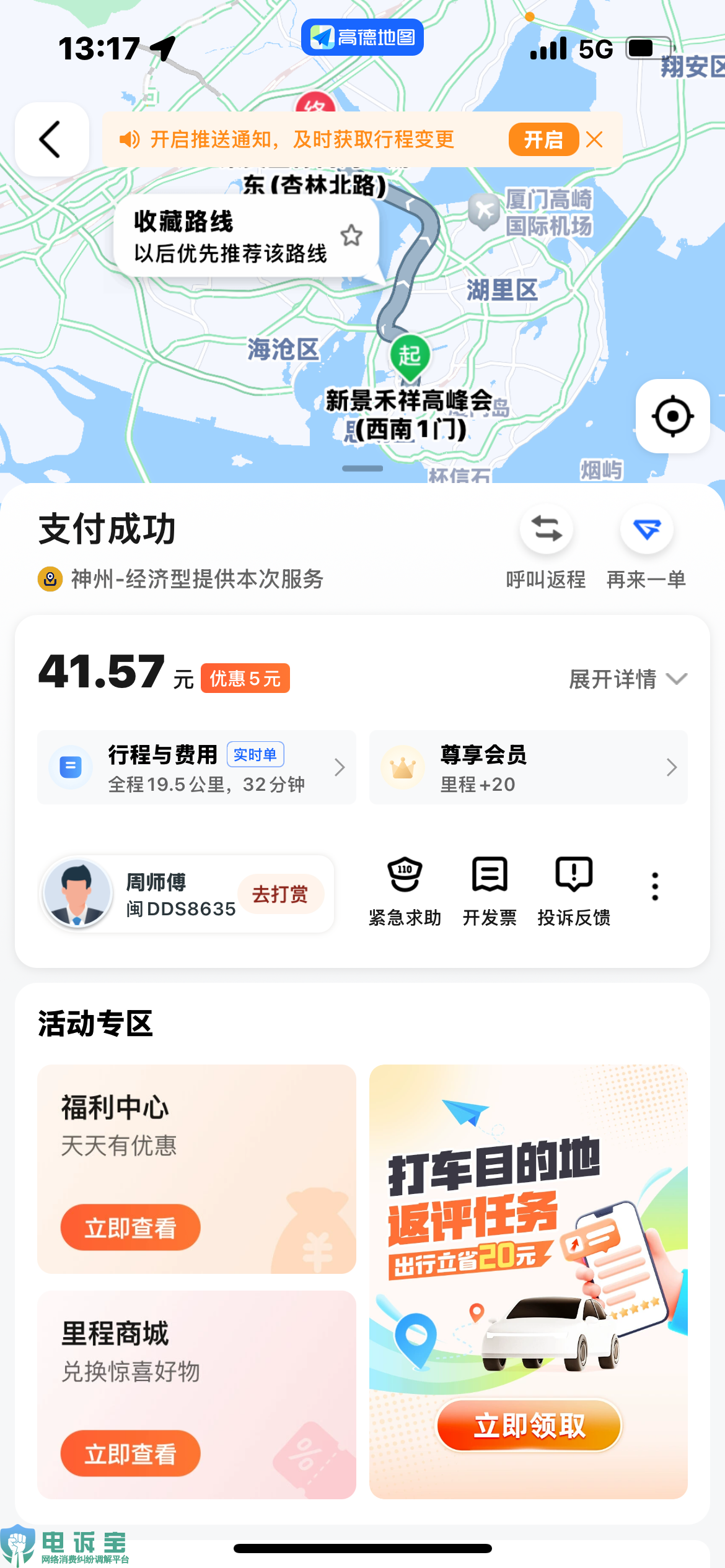Claim the review reward via 立即领取
Viewport: 725px width, 1568px height.
tap(529, 1425)
